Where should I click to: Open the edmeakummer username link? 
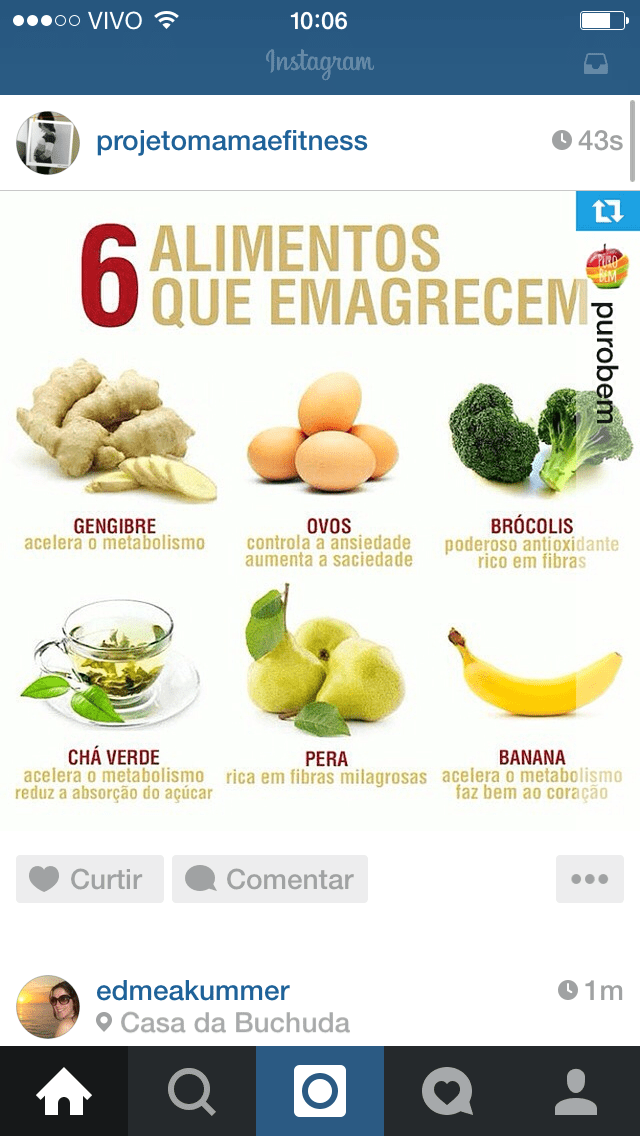(193, 991)
